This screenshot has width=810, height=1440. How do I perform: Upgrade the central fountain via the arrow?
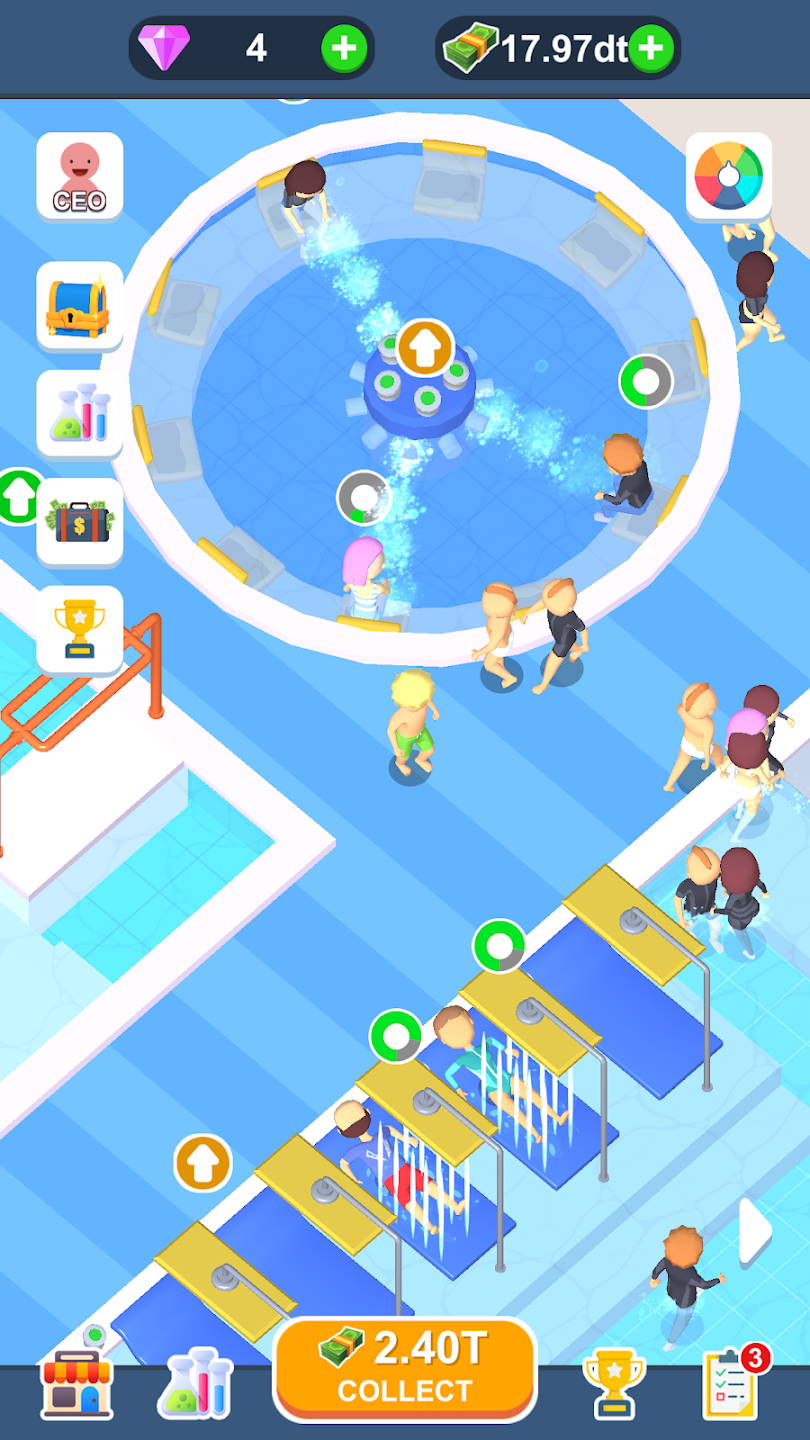click(425, 347)
